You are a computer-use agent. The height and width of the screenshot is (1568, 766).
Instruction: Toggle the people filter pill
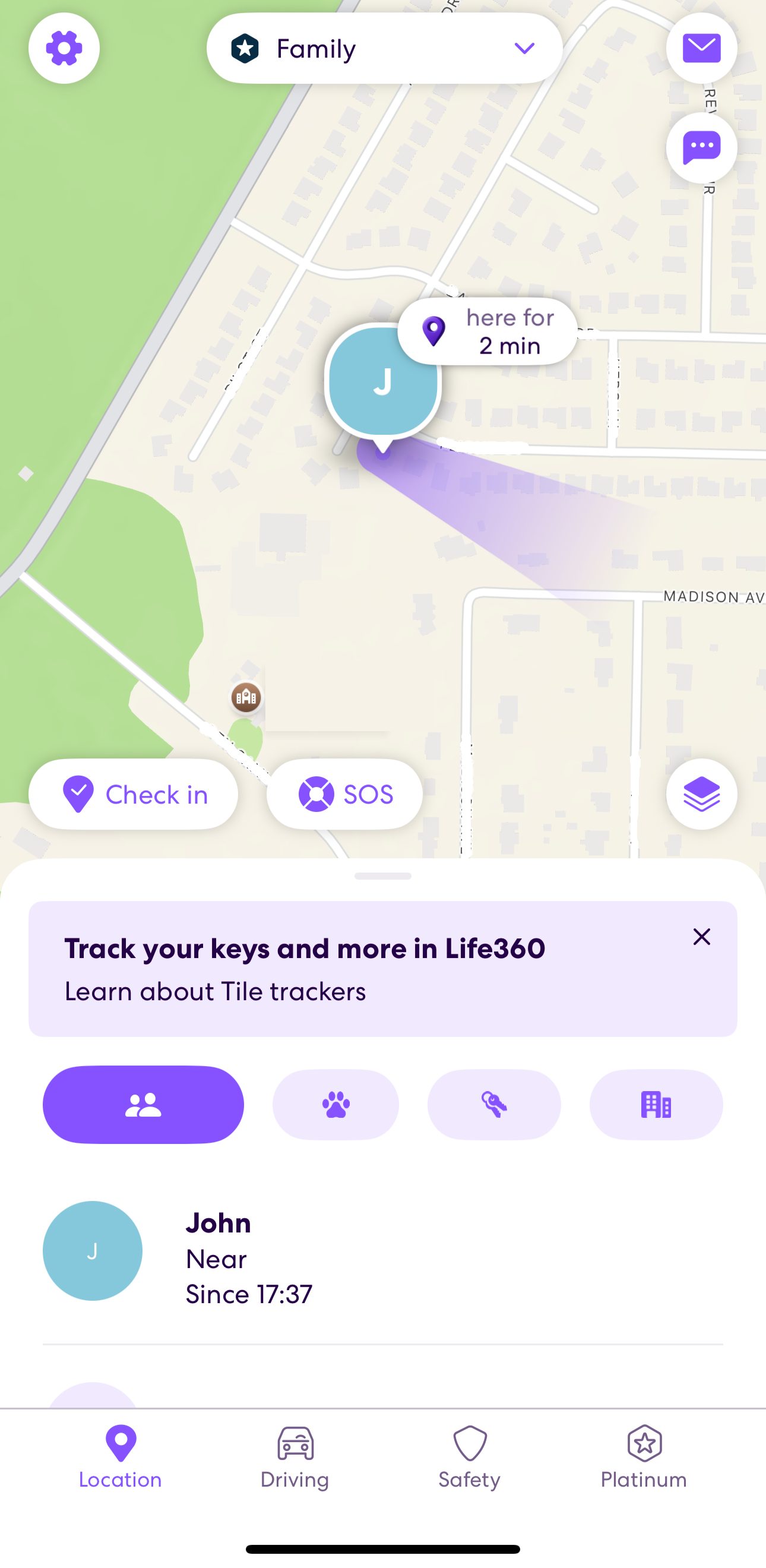tap(144, 1104)
